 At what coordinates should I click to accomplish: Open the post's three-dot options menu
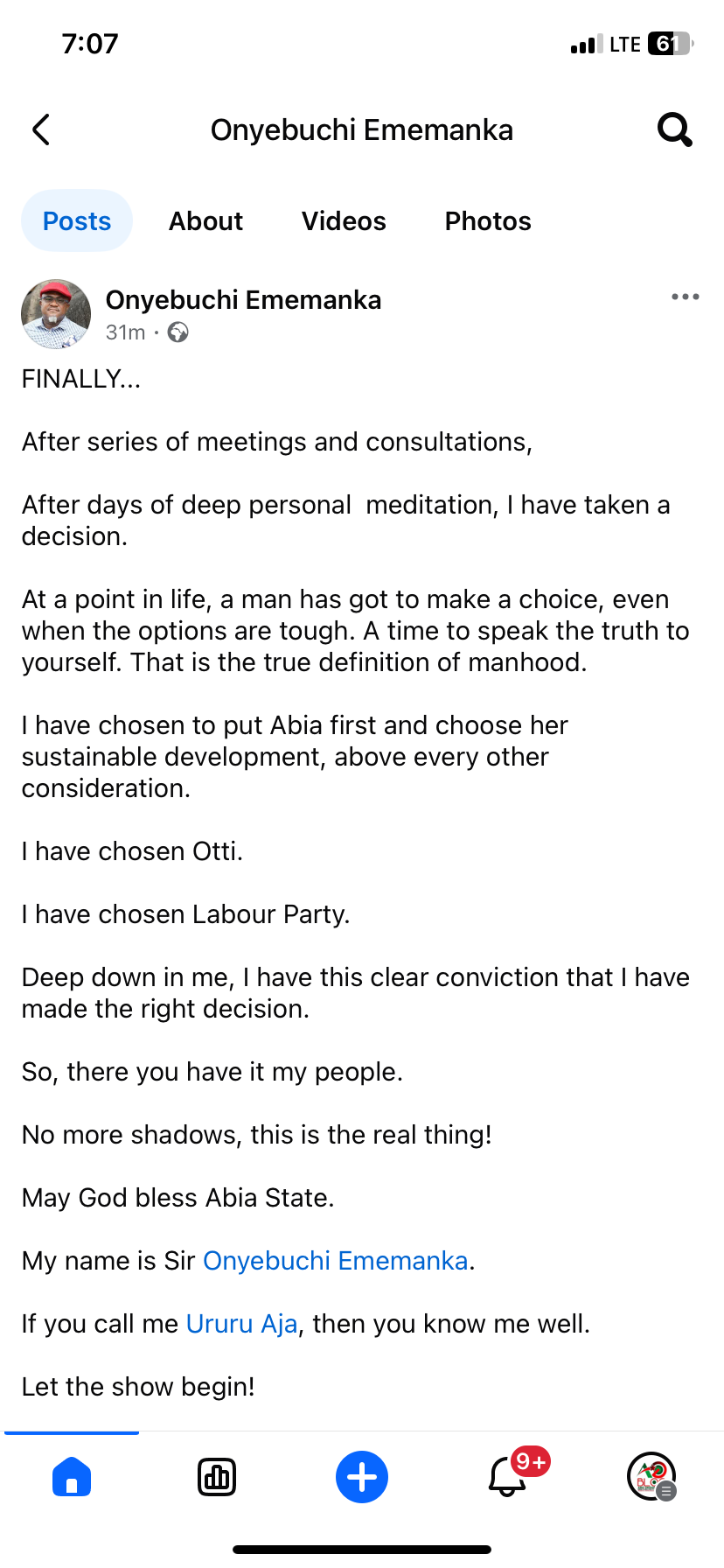click(x=685, y=297)
